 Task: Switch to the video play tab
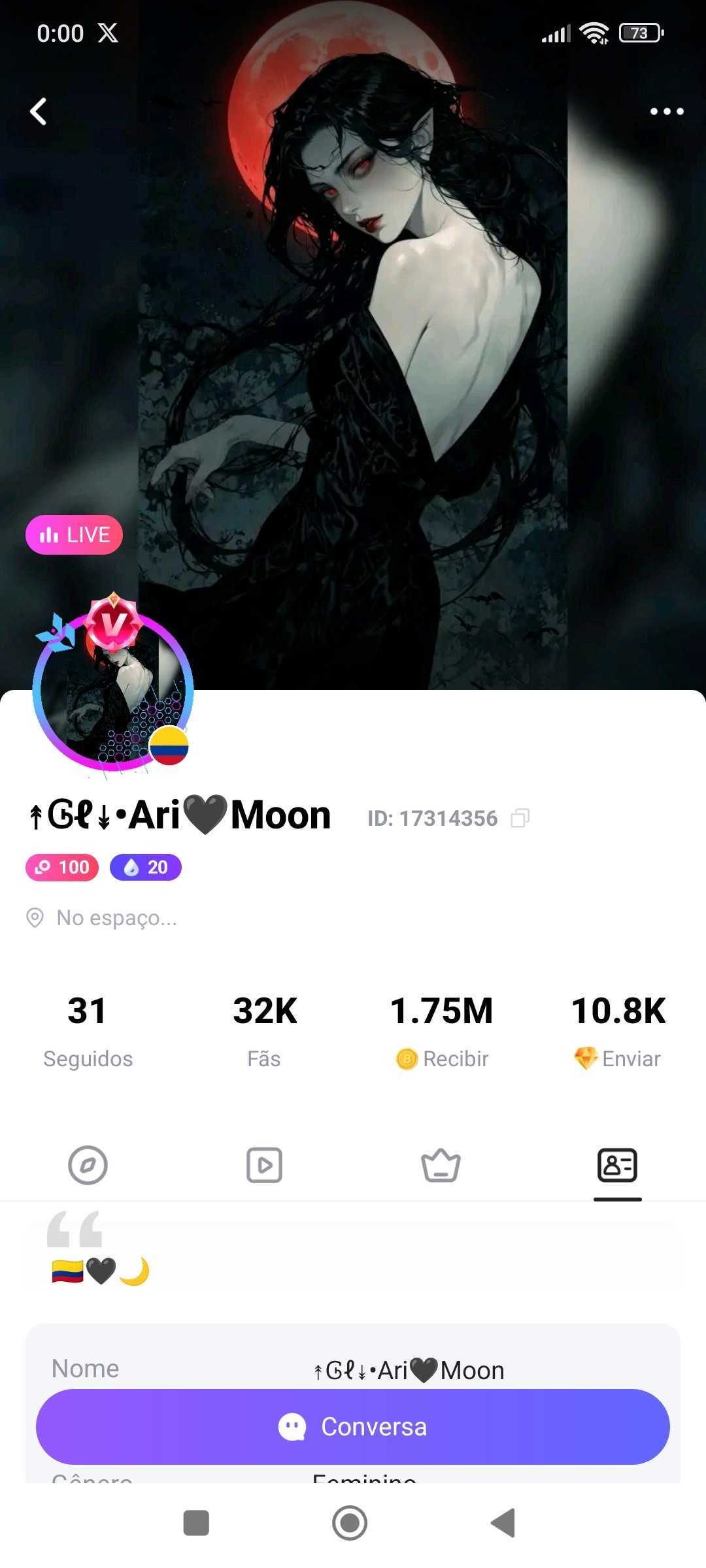coord(264,1165)
